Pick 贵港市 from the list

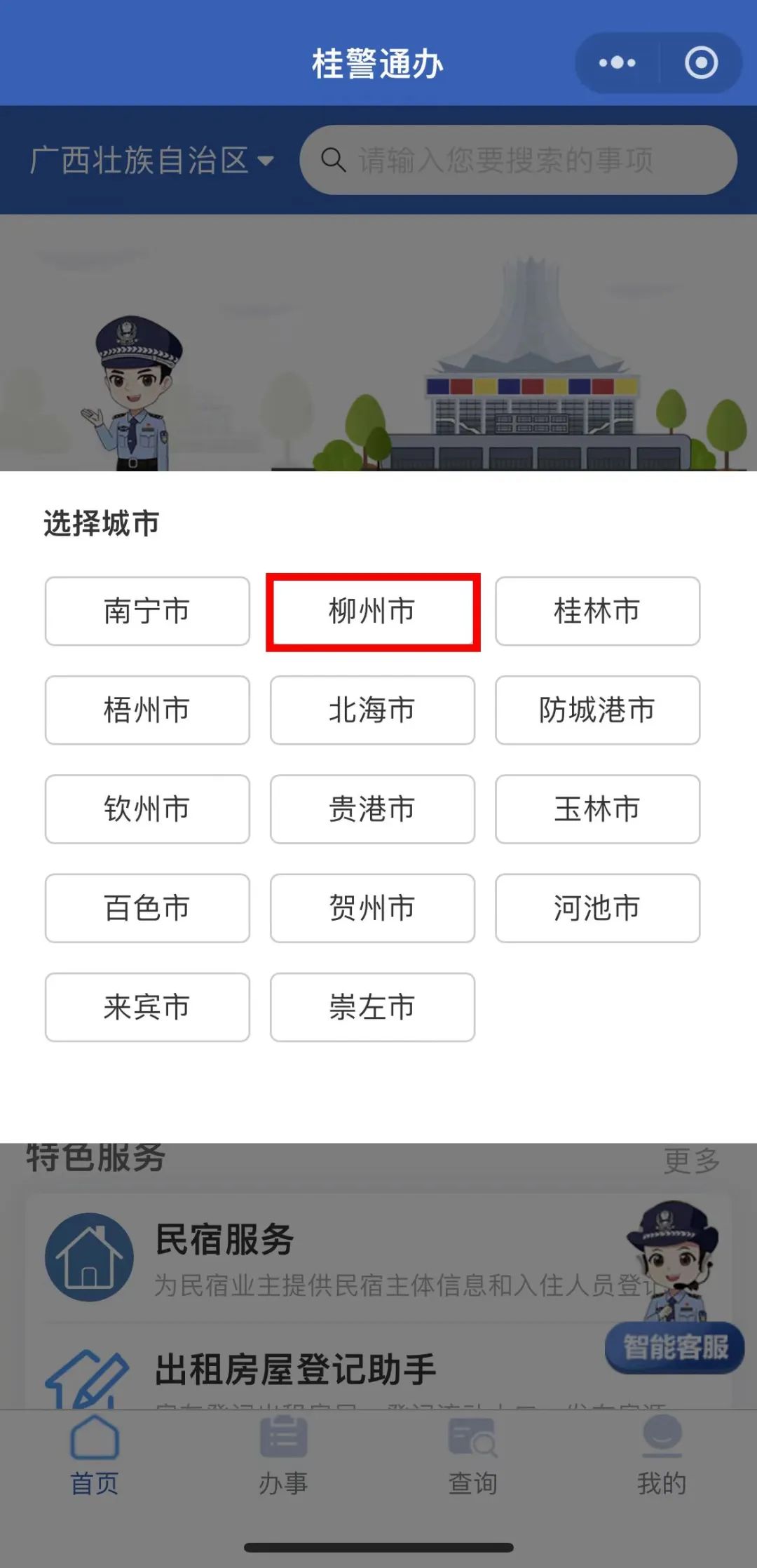[372, 809]
